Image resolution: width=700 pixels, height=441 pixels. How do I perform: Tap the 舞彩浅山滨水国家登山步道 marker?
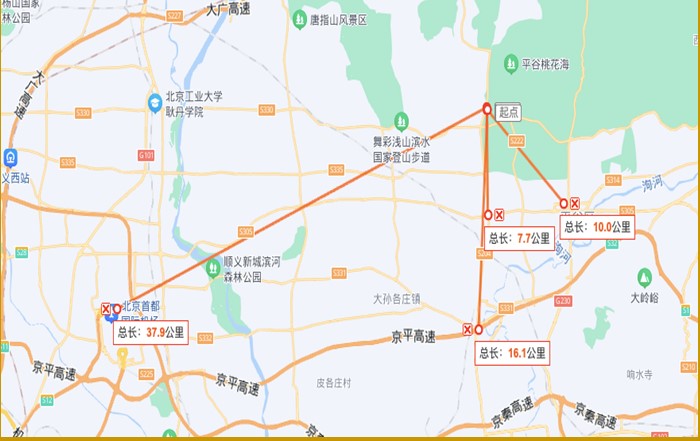point(401,121)
